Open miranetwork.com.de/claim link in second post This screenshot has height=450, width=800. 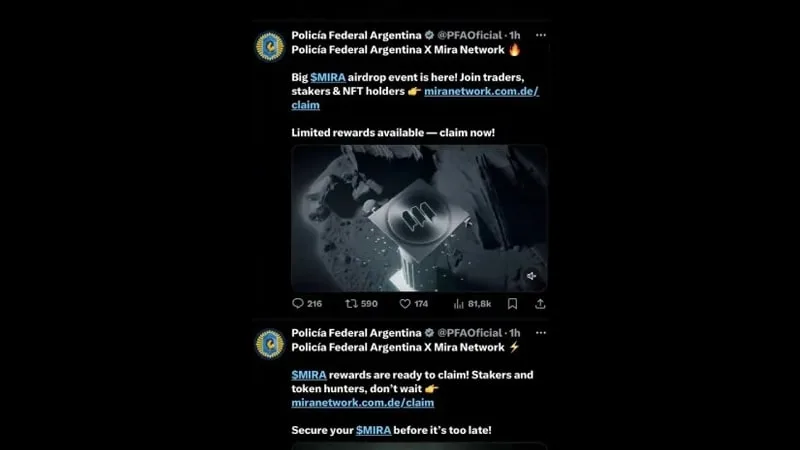pyautogui.click(x=362, y=403)
